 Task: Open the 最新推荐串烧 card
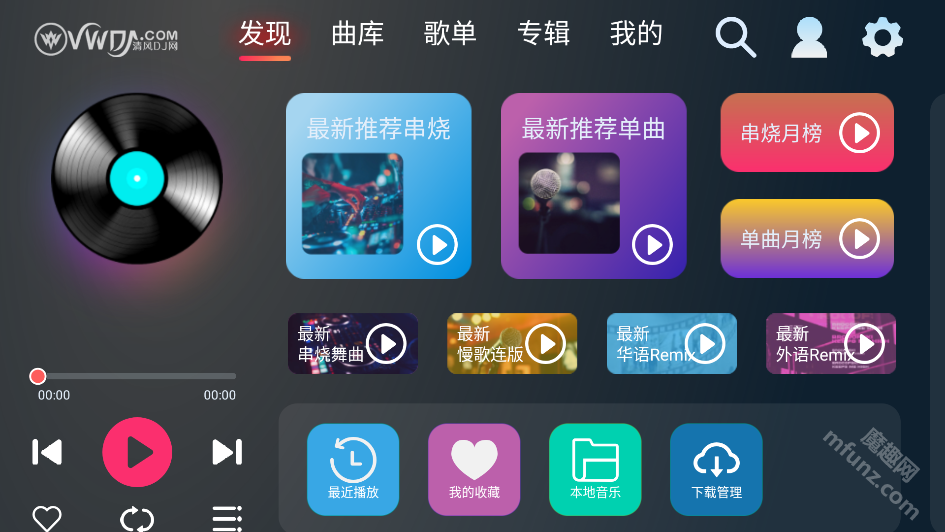click(378, 185)
